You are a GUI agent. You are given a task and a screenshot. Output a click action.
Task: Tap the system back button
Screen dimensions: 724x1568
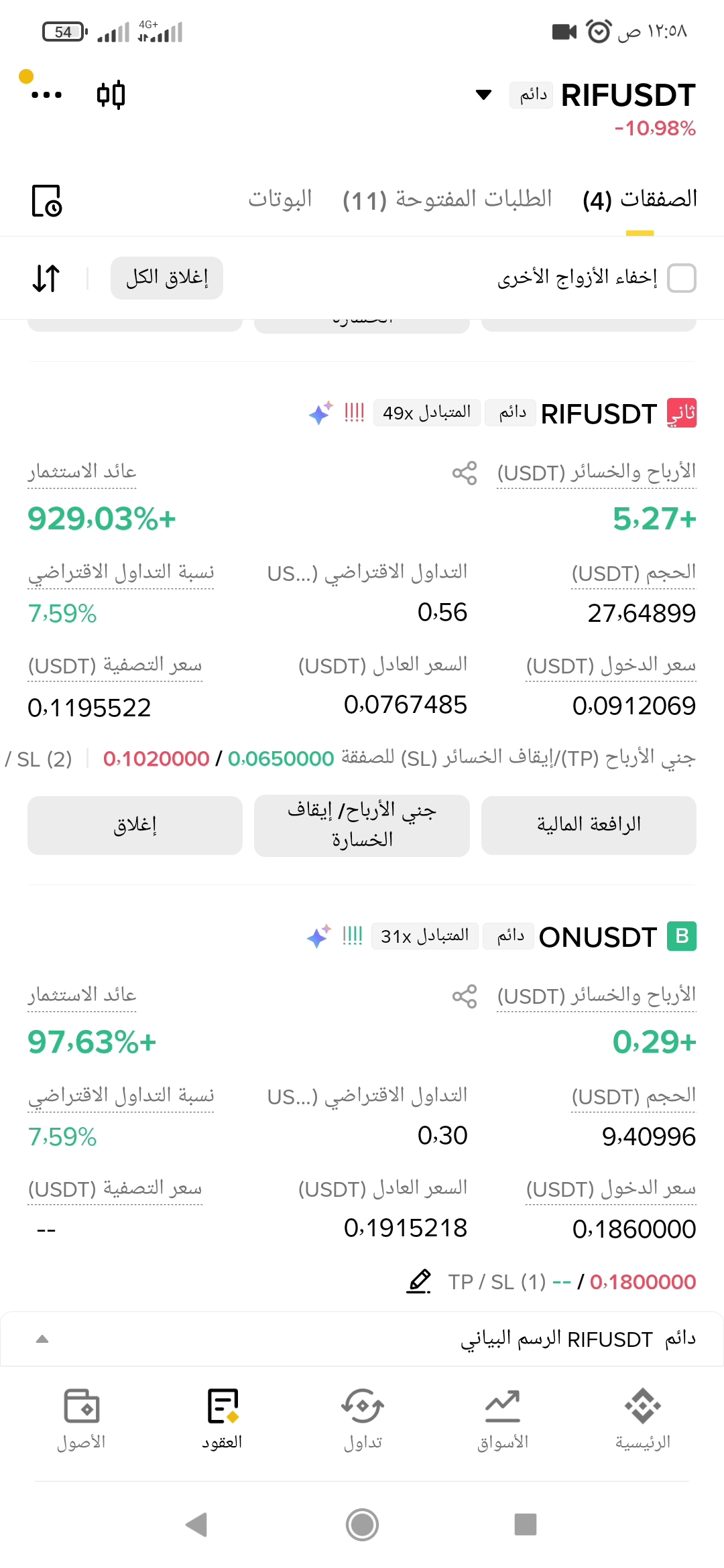[x=196, y=1524]
